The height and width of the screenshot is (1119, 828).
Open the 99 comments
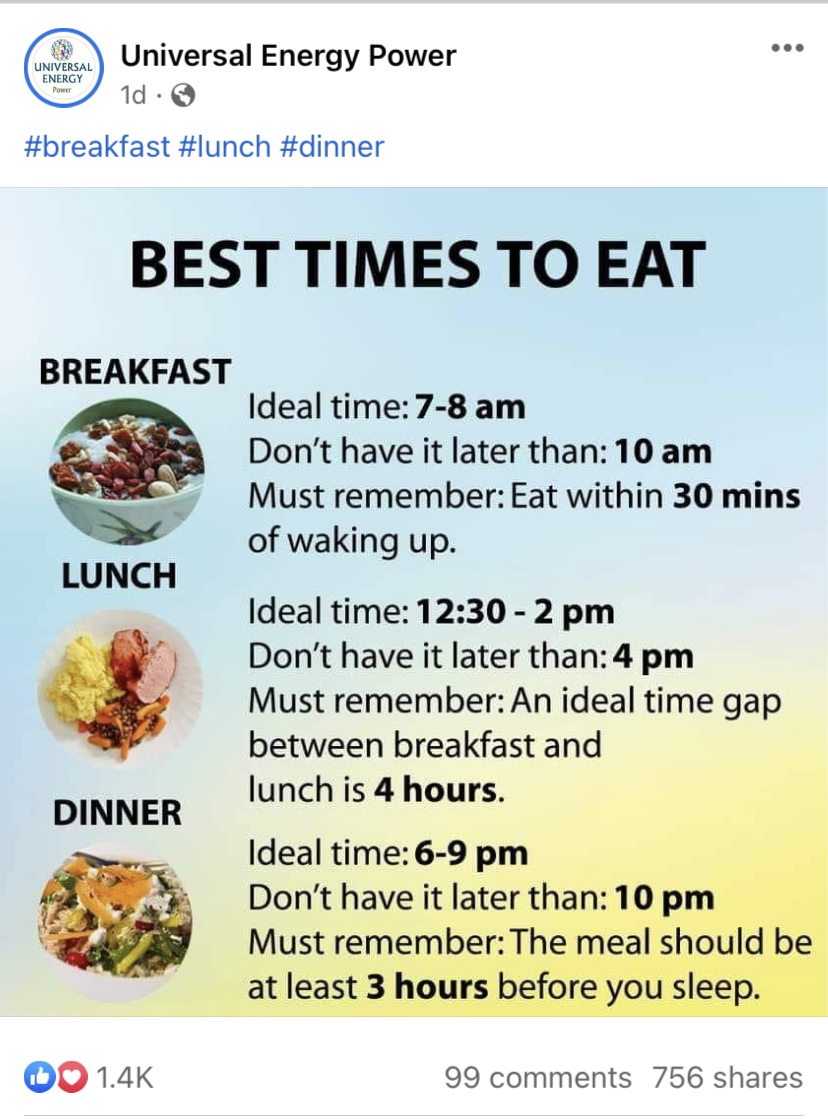[538, 1077]
